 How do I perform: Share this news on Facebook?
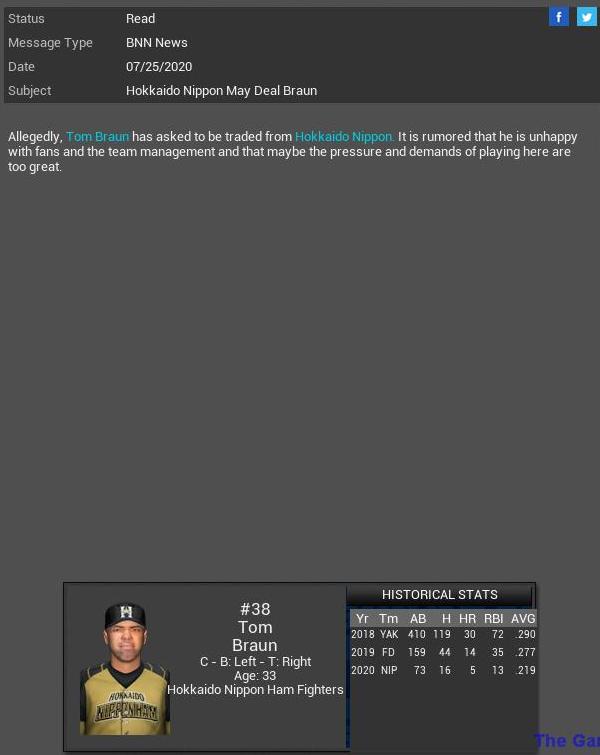click(559, 17)
